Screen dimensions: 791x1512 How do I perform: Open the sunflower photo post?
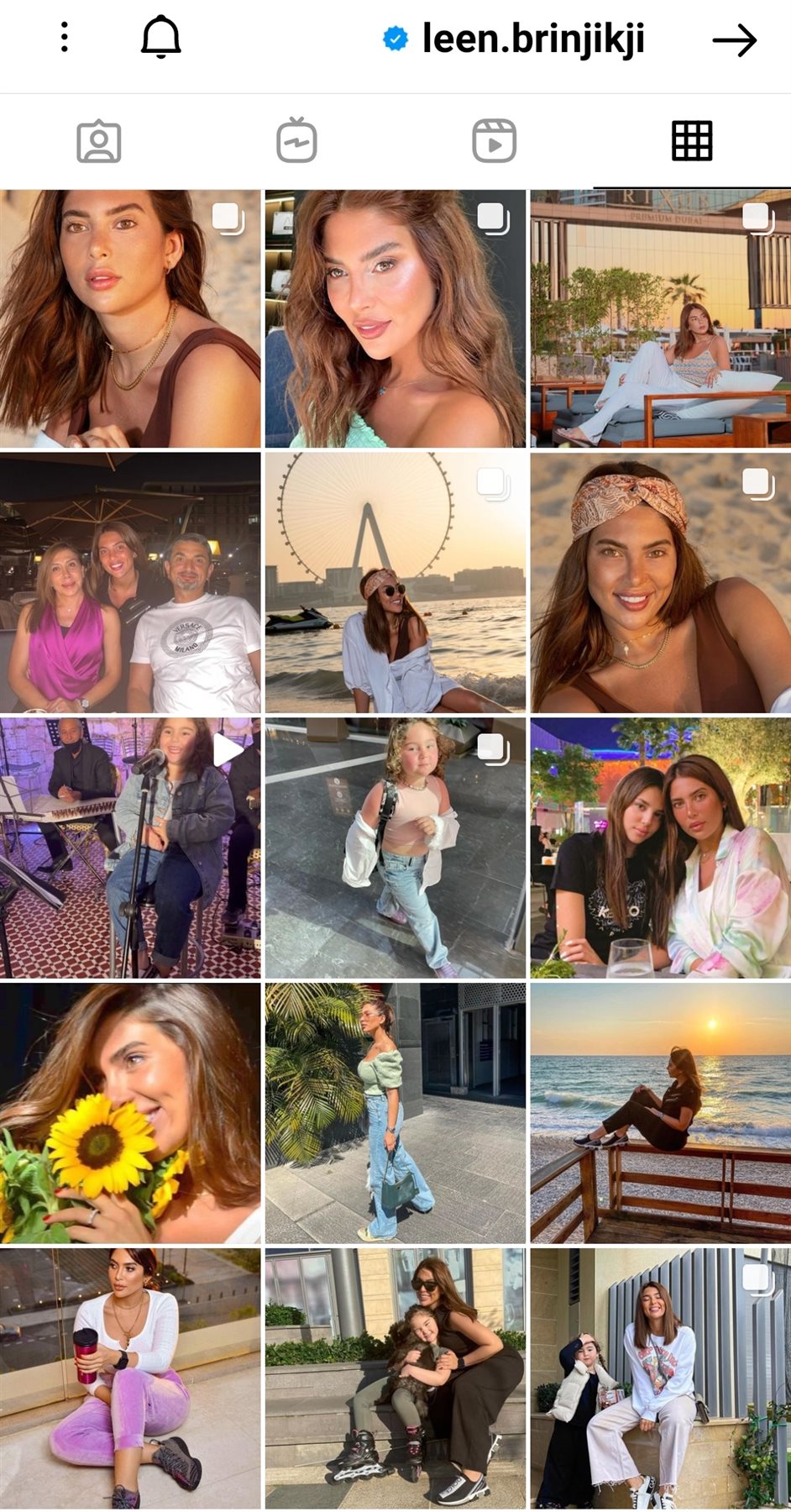click(x=130, y=1113)
